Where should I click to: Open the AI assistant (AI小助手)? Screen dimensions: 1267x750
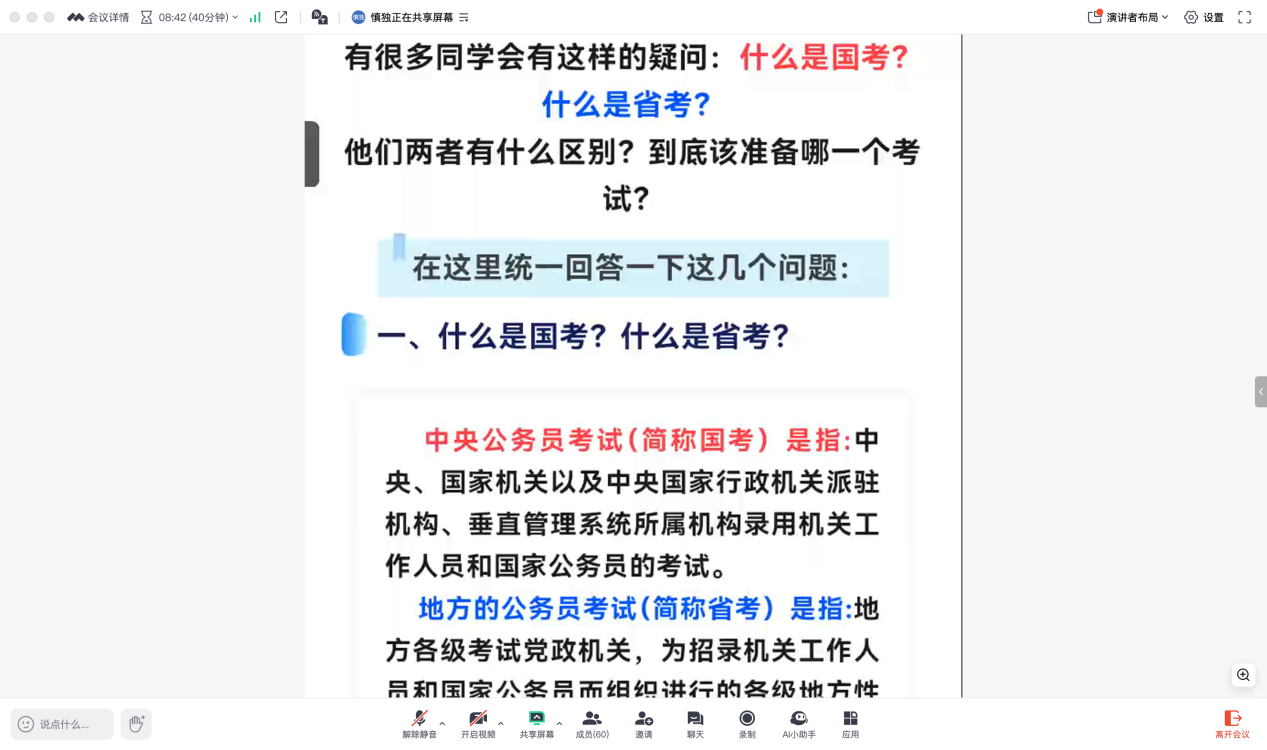pyautogui.click(x=799, y=724)
